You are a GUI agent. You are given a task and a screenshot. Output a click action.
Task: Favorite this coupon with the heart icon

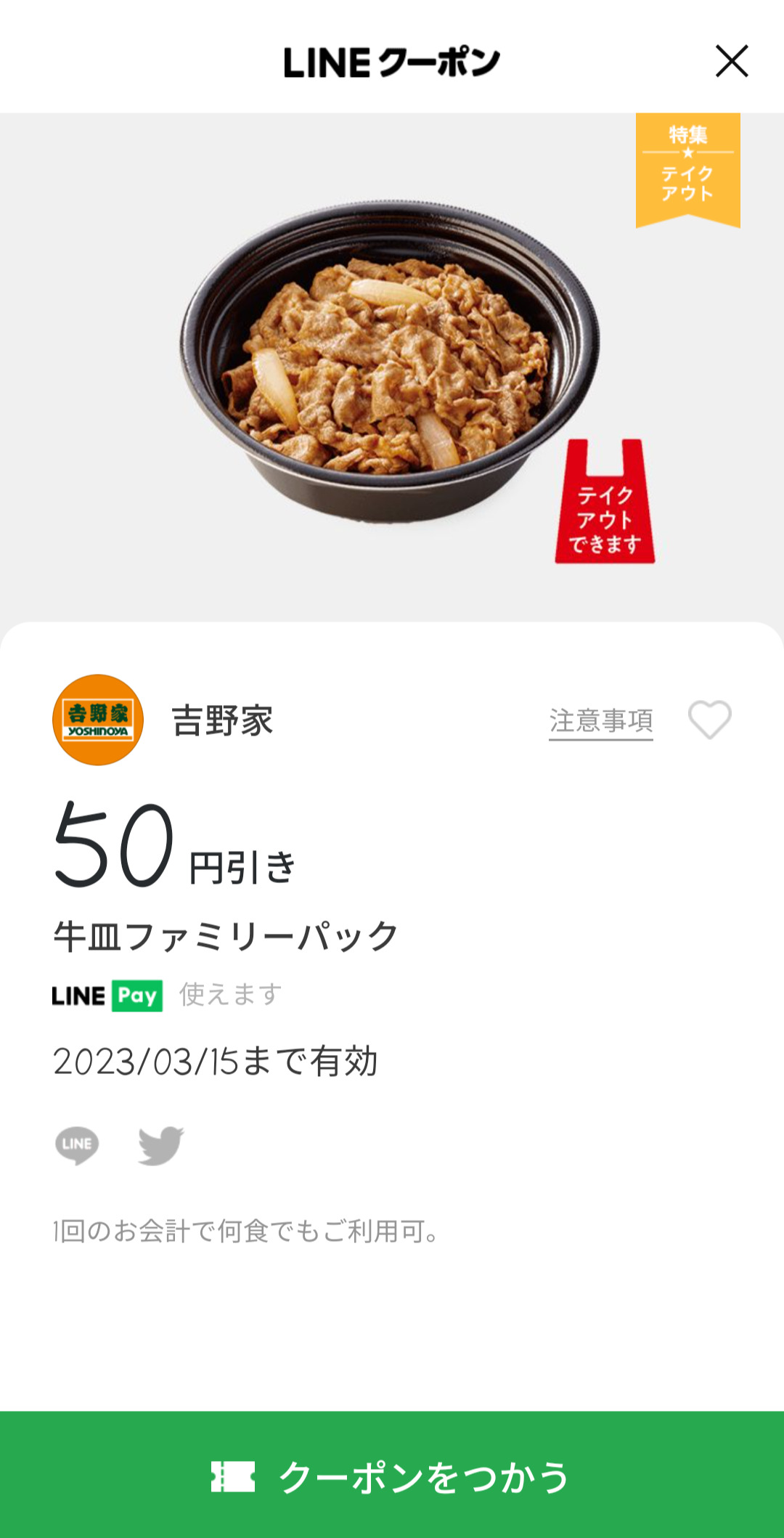pyautogui.click(x=710, y=720)
